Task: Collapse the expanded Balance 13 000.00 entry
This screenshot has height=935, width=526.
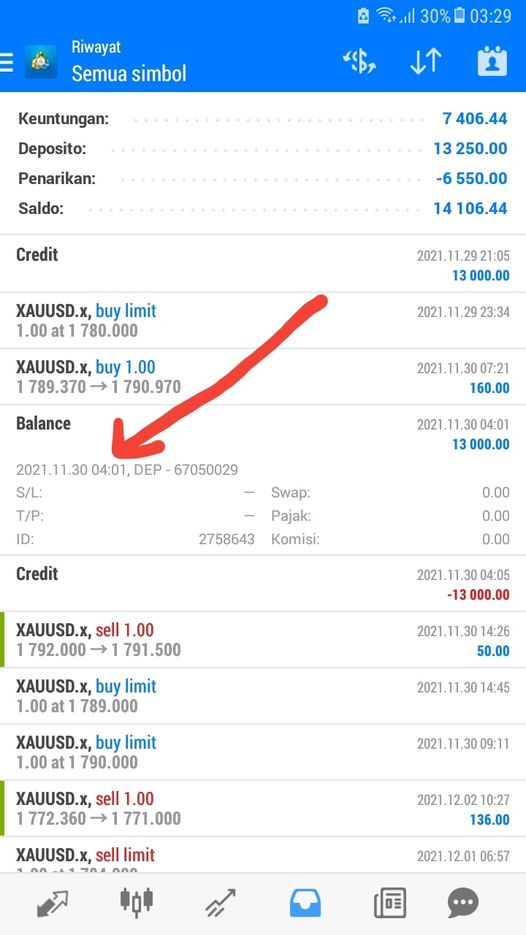Action: pyautogui.click(x=263, y=481)
